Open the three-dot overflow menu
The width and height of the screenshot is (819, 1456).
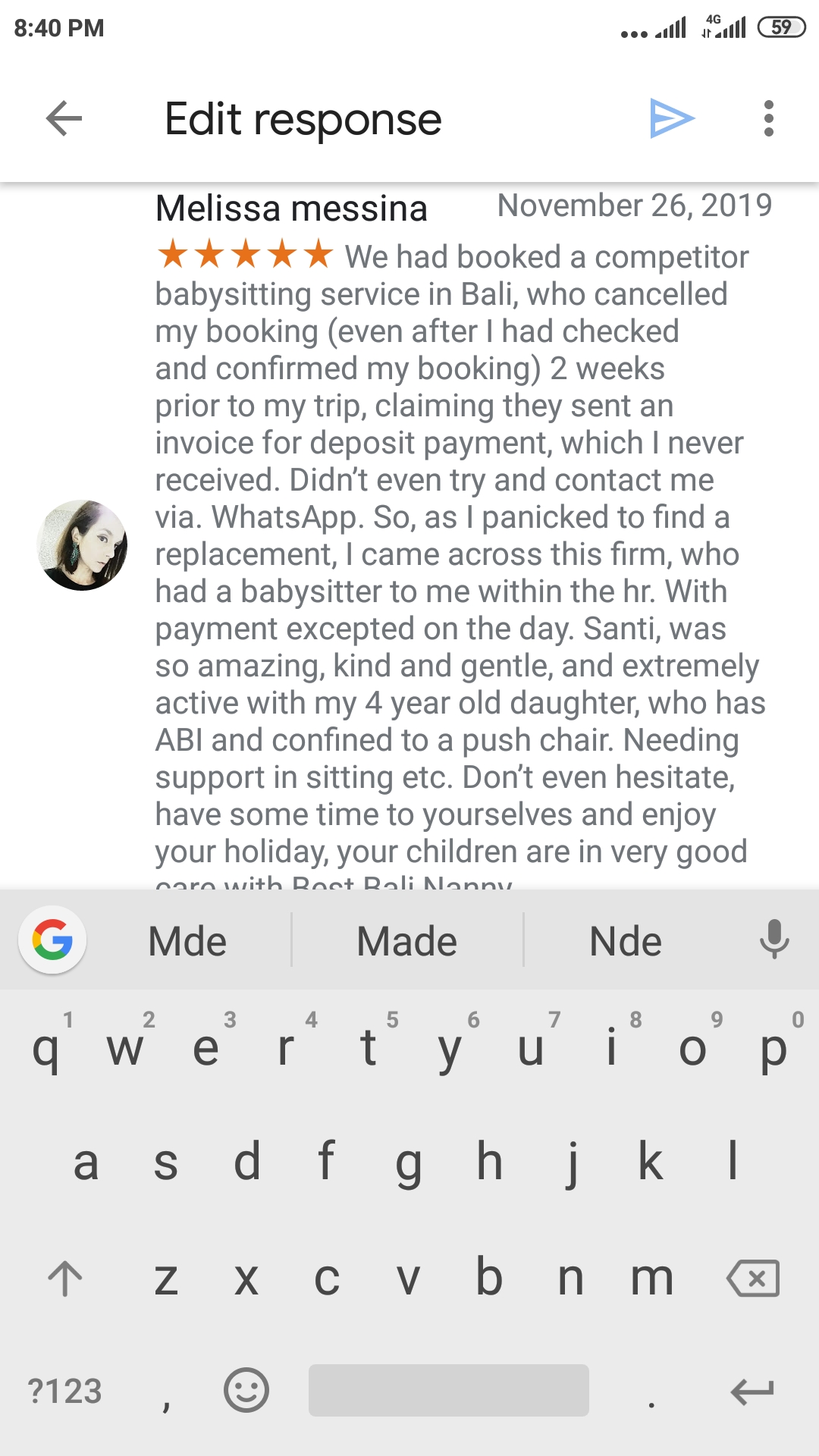pos(769,119)
